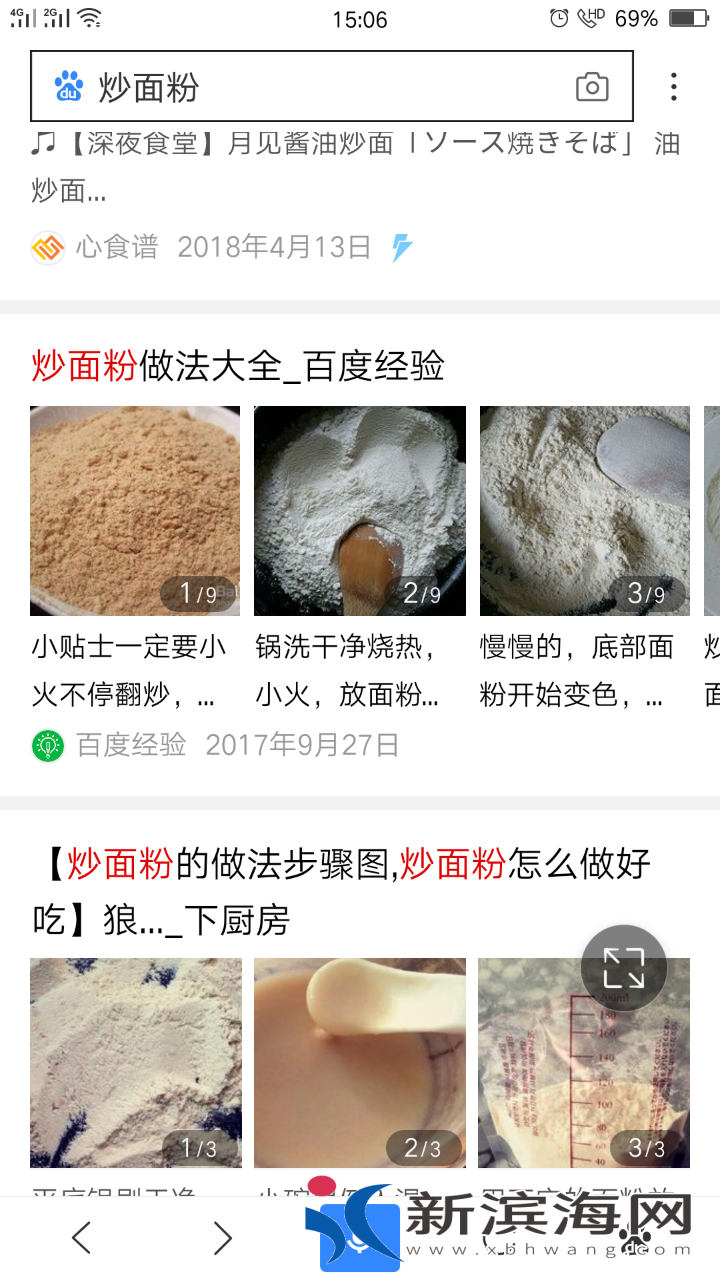Tap the fullscreen expand button

point(624,967)
